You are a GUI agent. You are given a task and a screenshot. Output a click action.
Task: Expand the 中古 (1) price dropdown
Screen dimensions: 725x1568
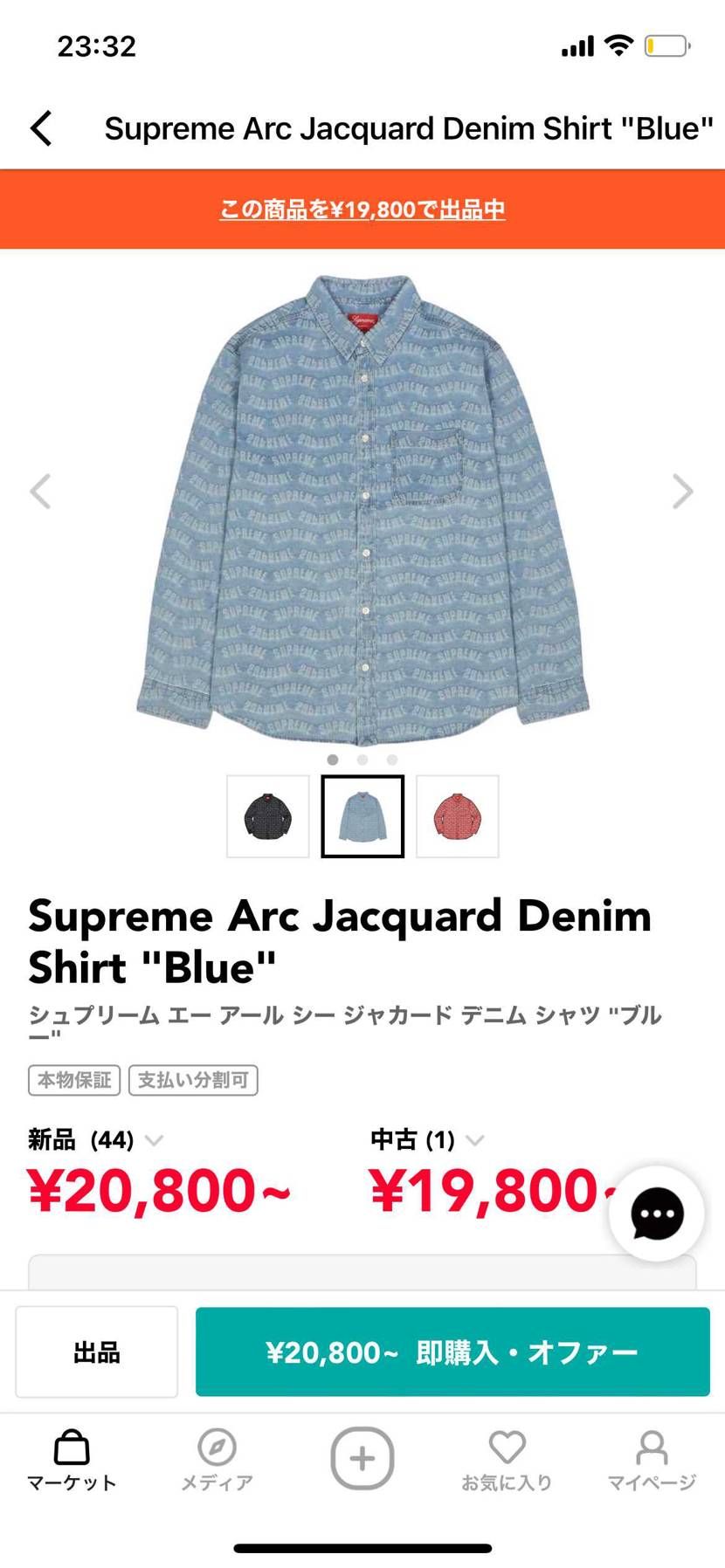tap(474, 1139)
